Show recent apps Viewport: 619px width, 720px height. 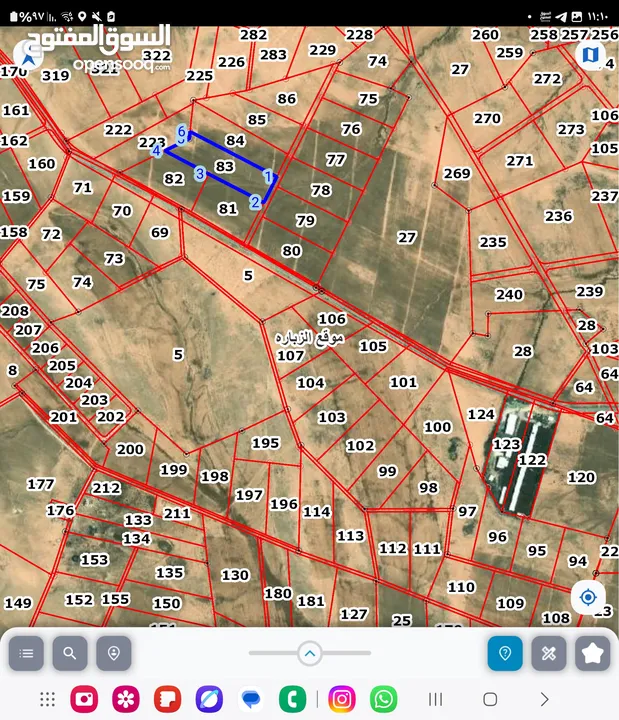[436, 699]
